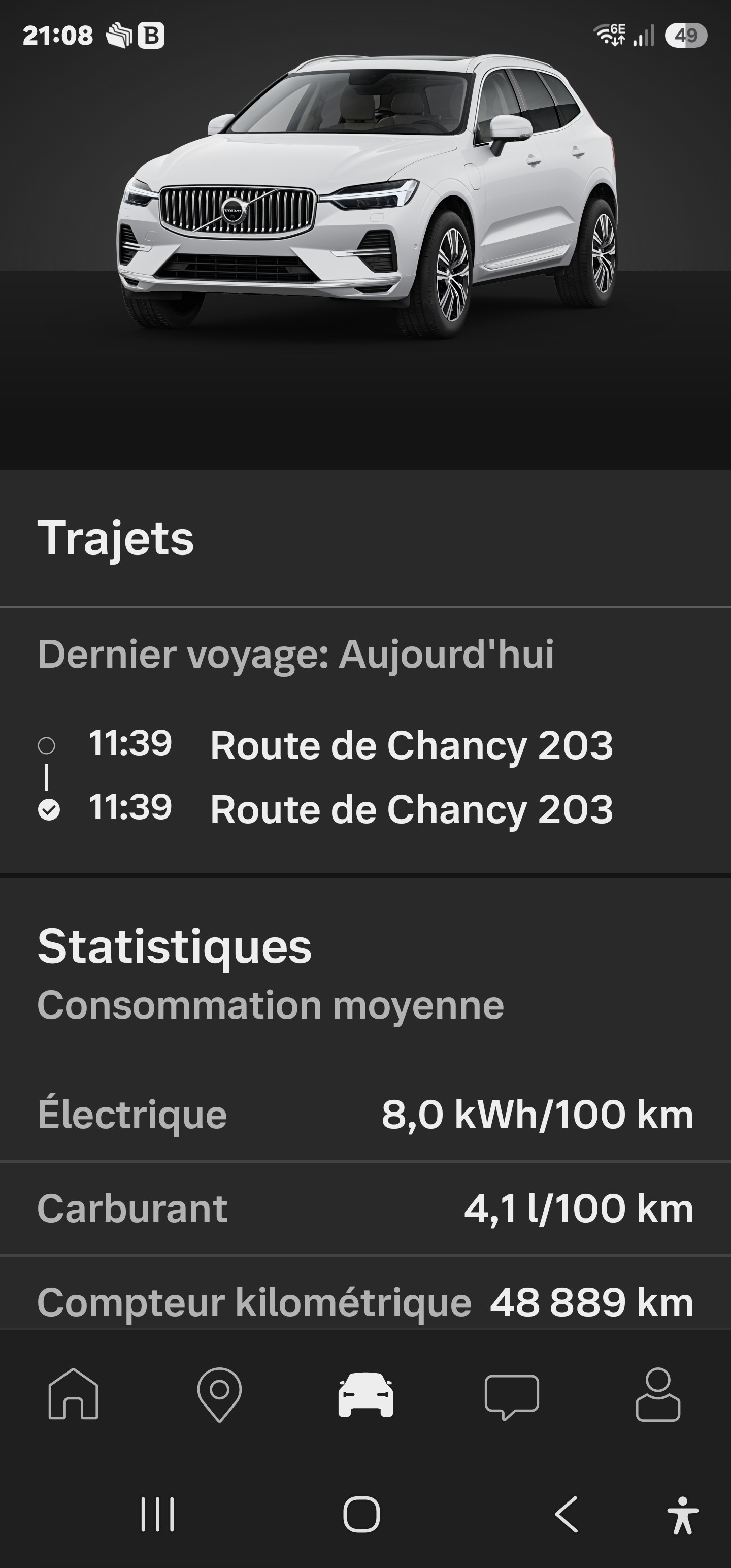Open the messages tab
Screen dimensions: 731x1568
click(x=511, y=1397)
